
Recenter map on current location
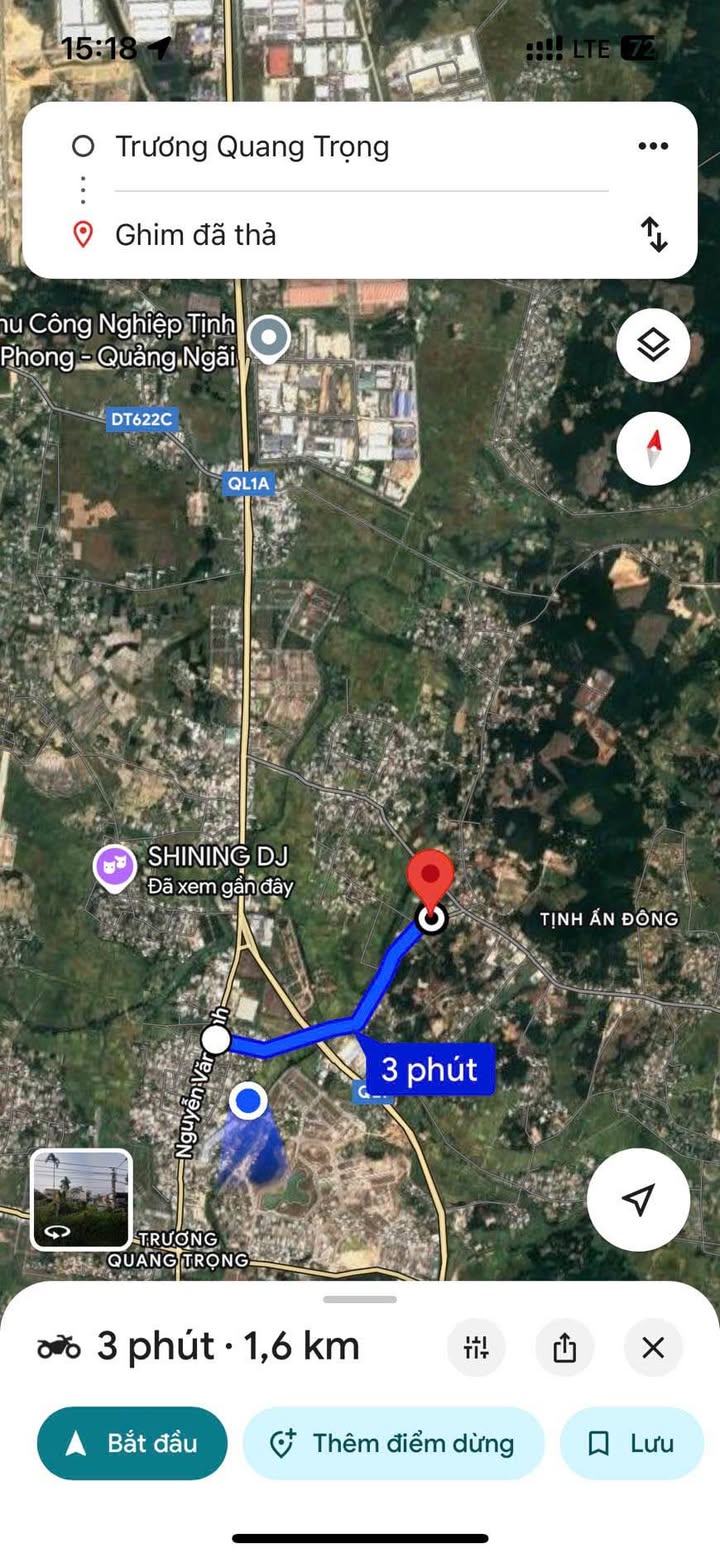point(638,1200)
